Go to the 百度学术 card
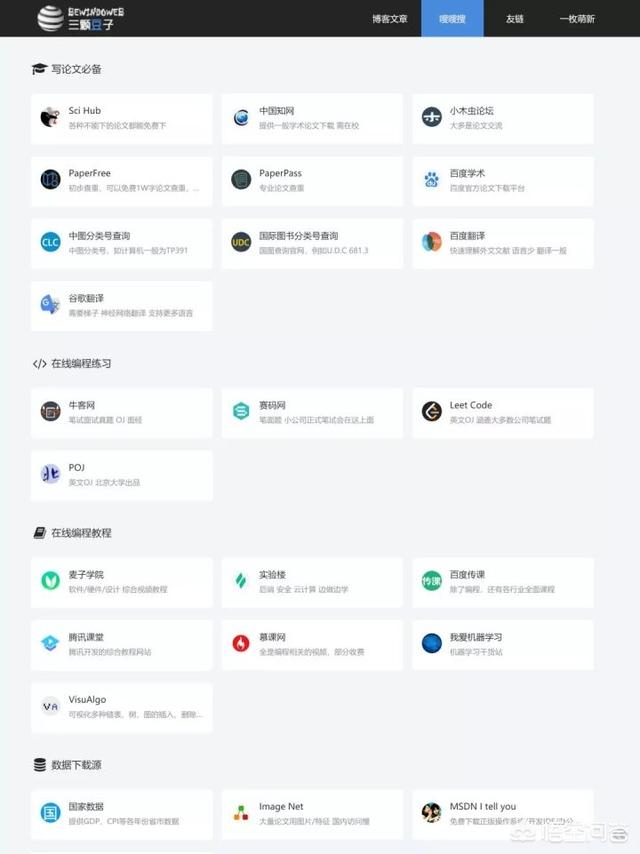Viewport: 640px width, 854px height. [502, 180]
